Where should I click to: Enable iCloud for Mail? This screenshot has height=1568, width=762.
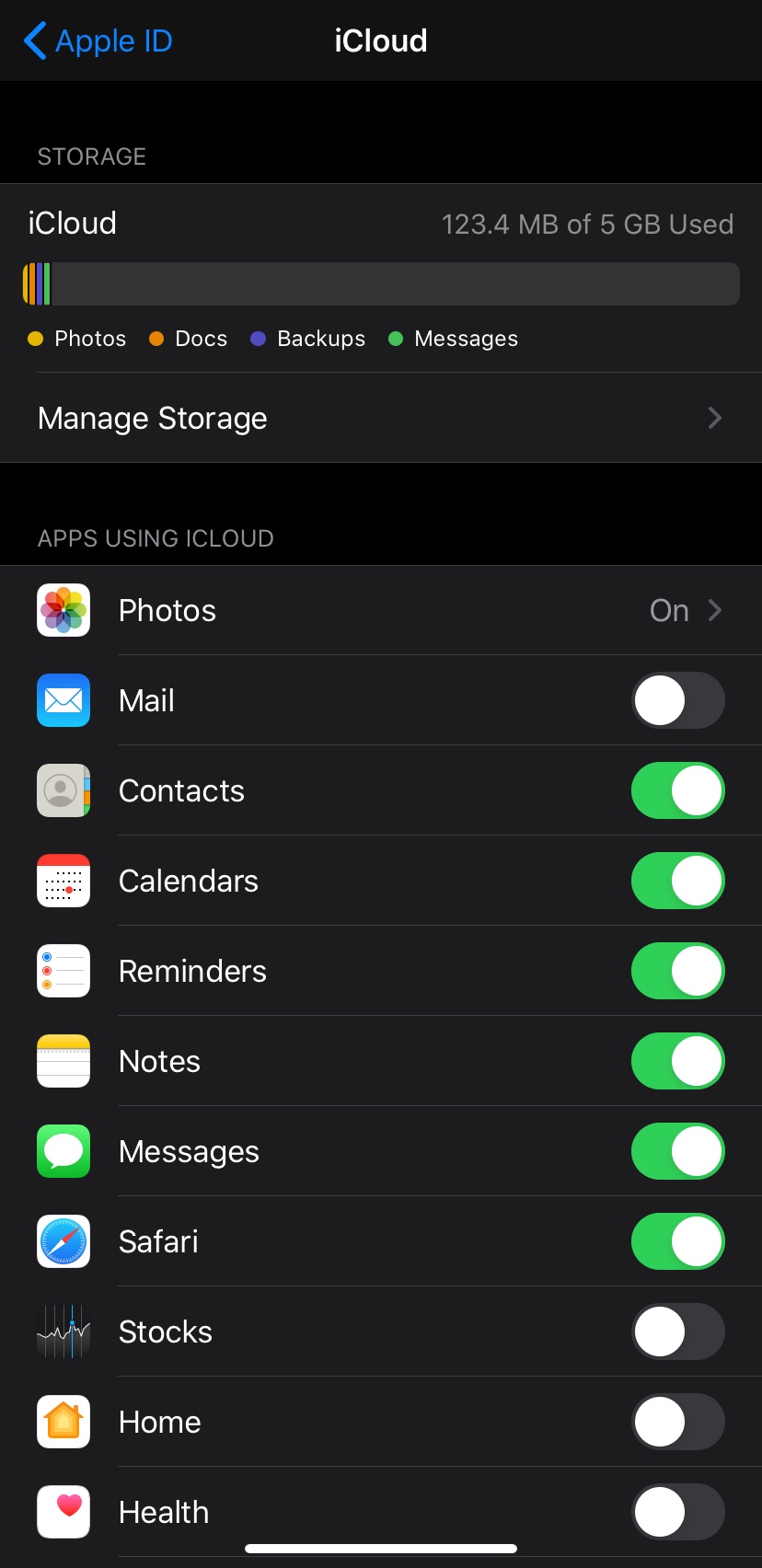pyautogui.click(x=677, y=701)
